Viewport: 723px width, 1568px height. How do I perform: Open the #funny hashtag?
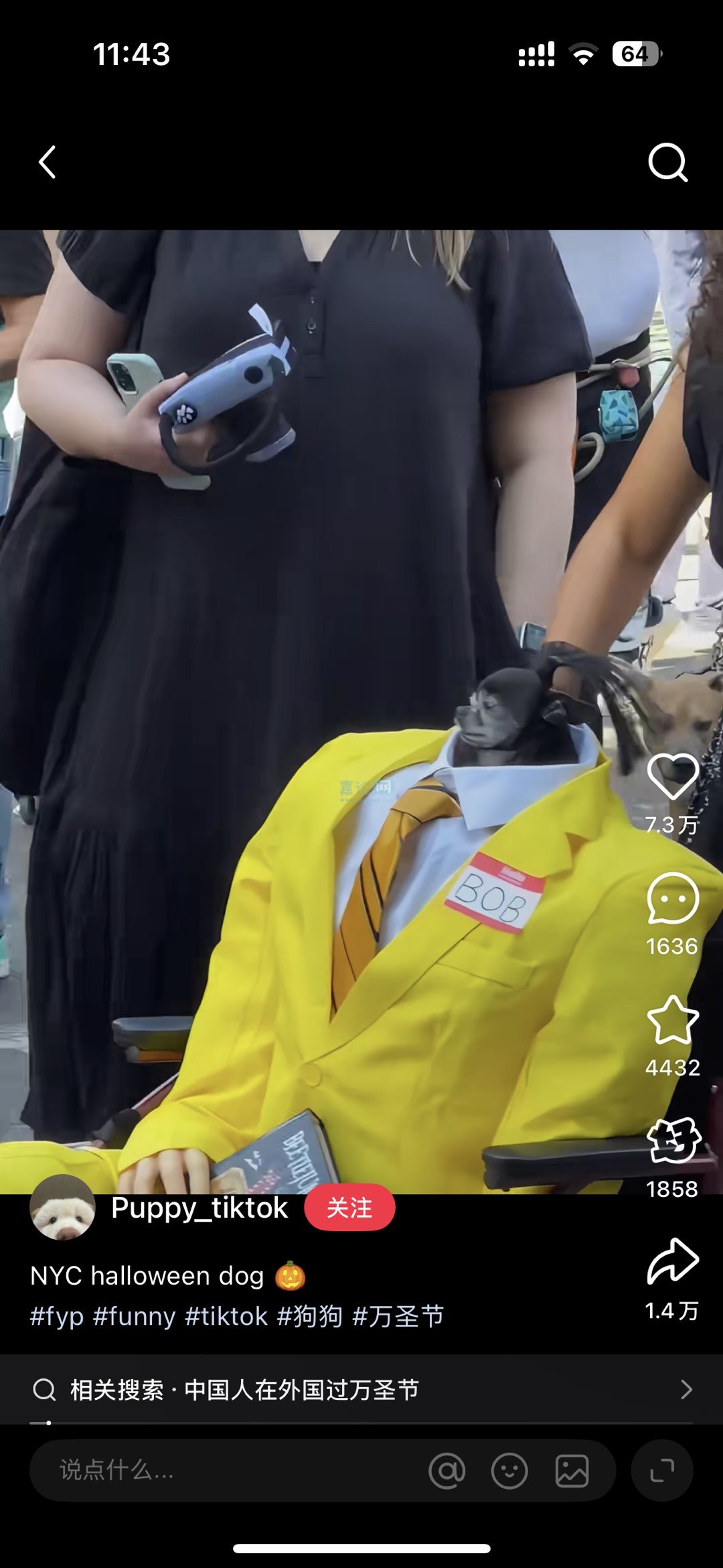click(134, 1316)
